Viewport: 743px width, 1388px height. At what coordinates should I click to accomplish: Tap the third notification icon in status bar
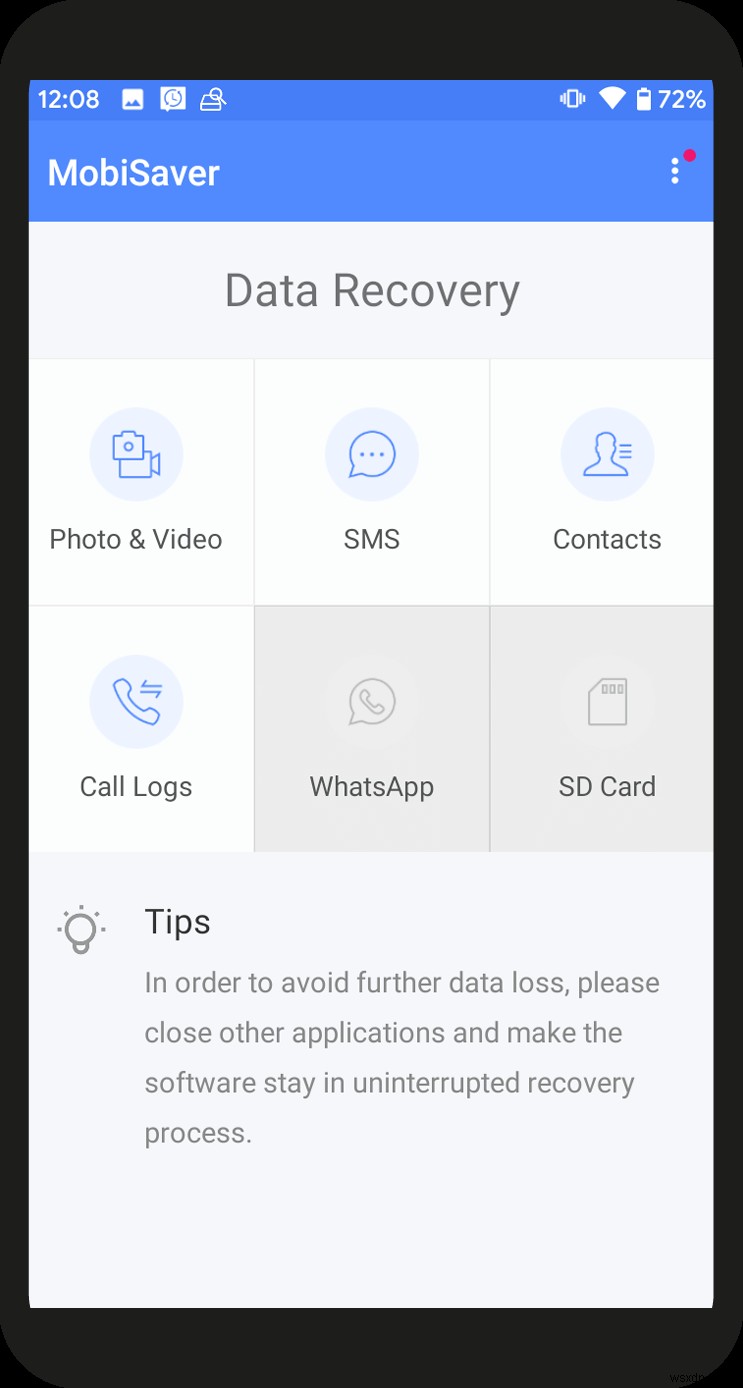click(x=212, y=99)
